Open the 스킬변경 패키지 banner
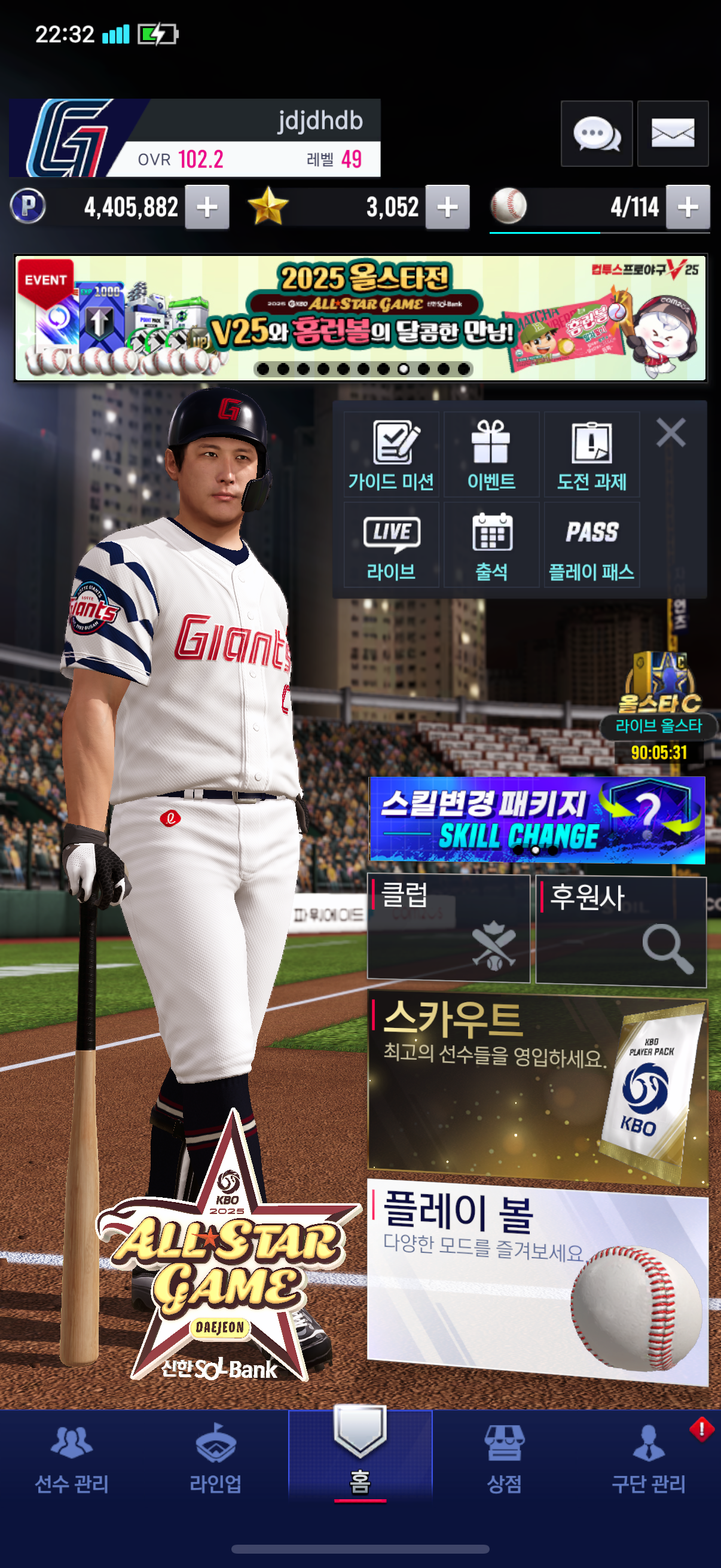This screenshot has height=1568, width=721. 537,819
